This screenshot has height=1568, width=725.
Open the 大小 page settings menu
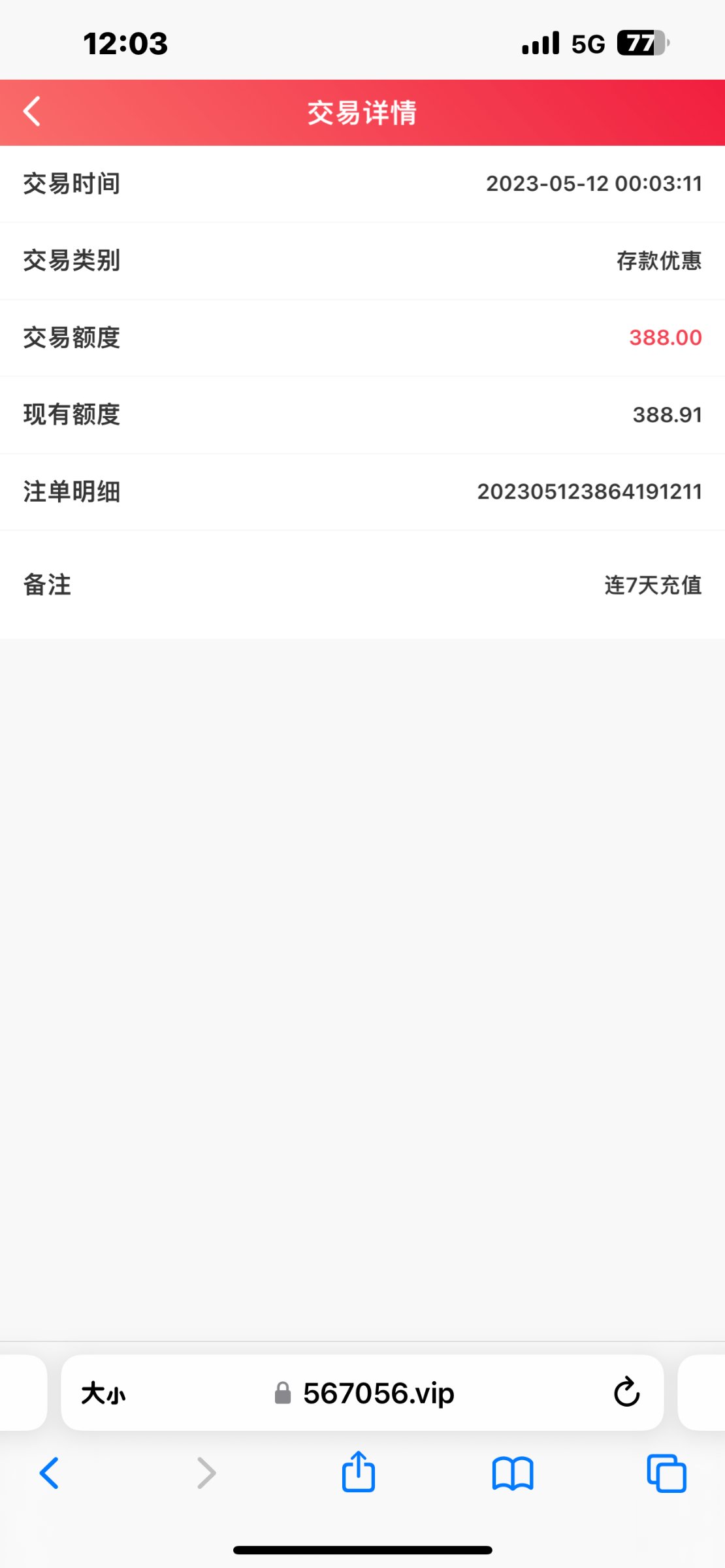pos(103,1394)
